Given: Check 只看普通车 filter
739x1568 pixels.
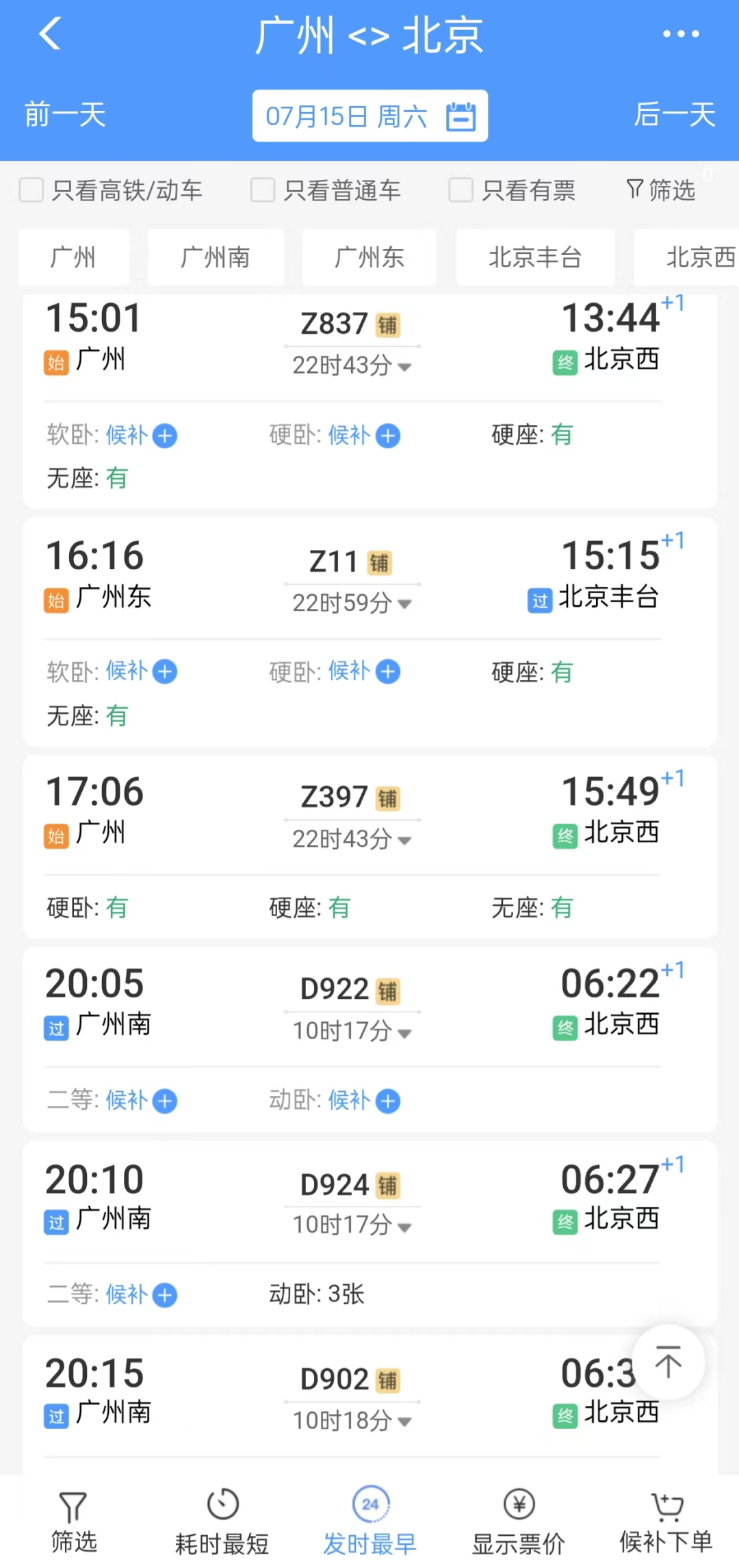Looking at the screenshot, I should pyautogui.click(x=326, y=190).
